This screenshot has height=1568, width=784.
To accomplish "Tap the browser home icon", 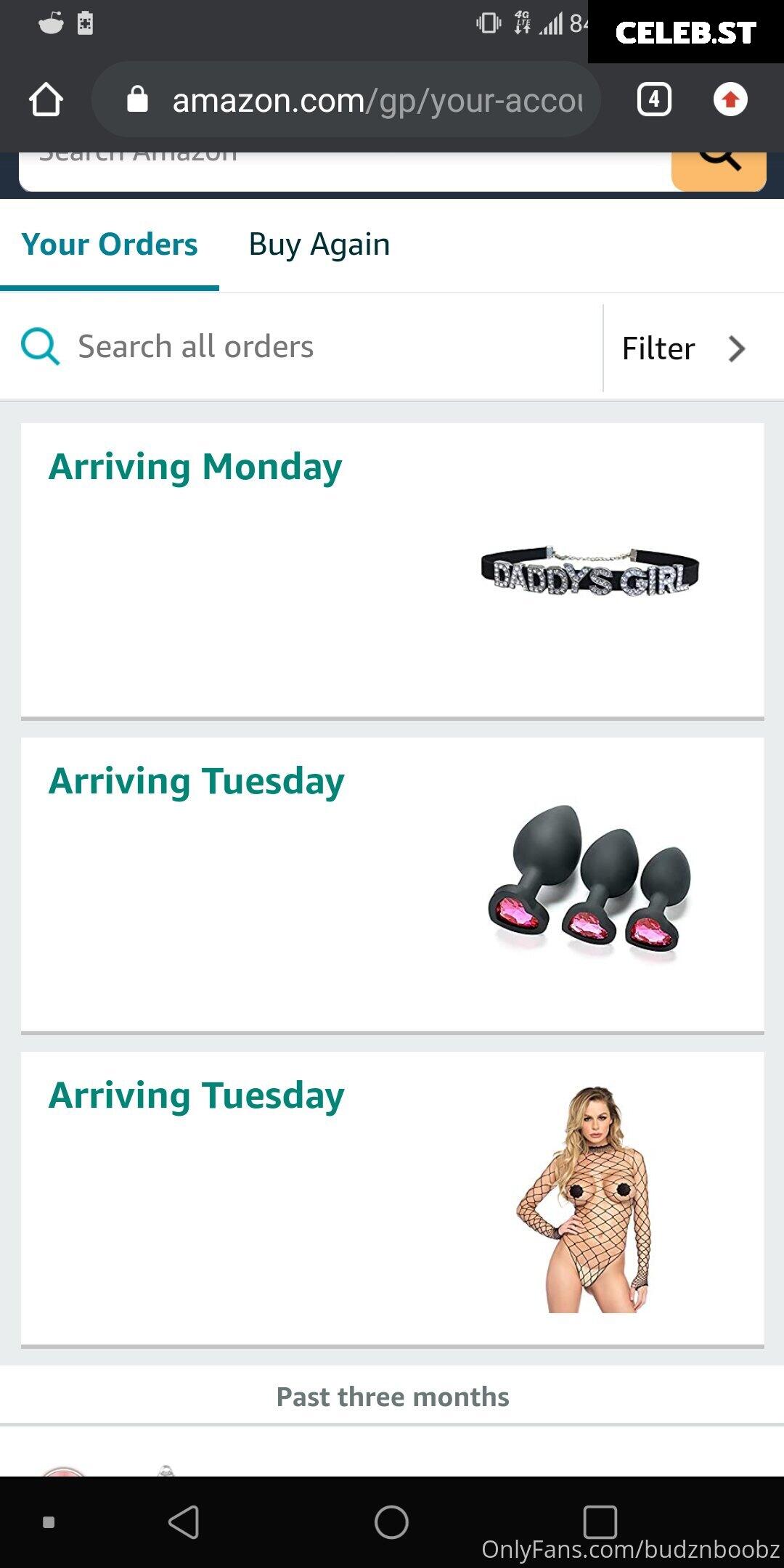I will 46,99.
